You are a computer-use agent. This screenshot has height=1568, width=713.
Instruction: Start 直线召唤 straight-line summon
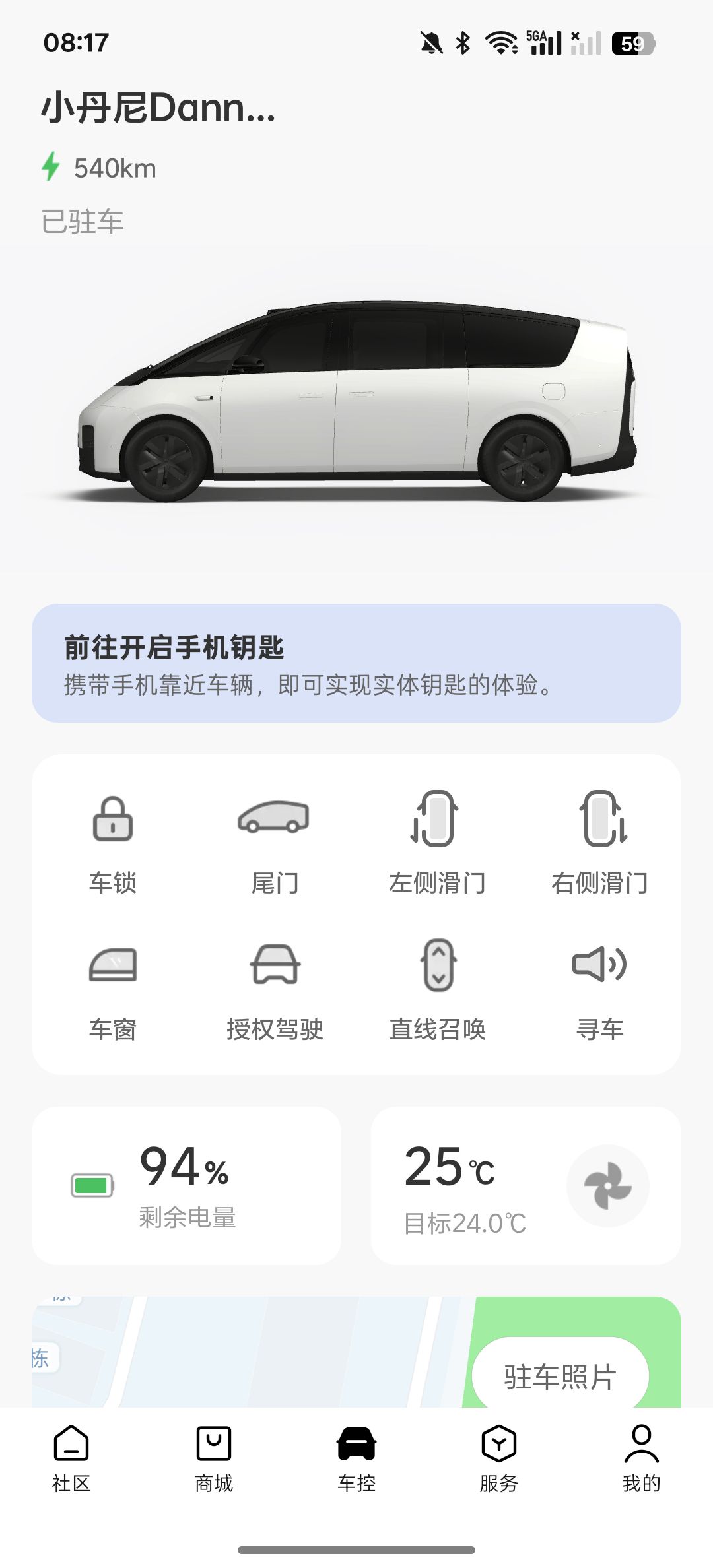coord(437,991)
